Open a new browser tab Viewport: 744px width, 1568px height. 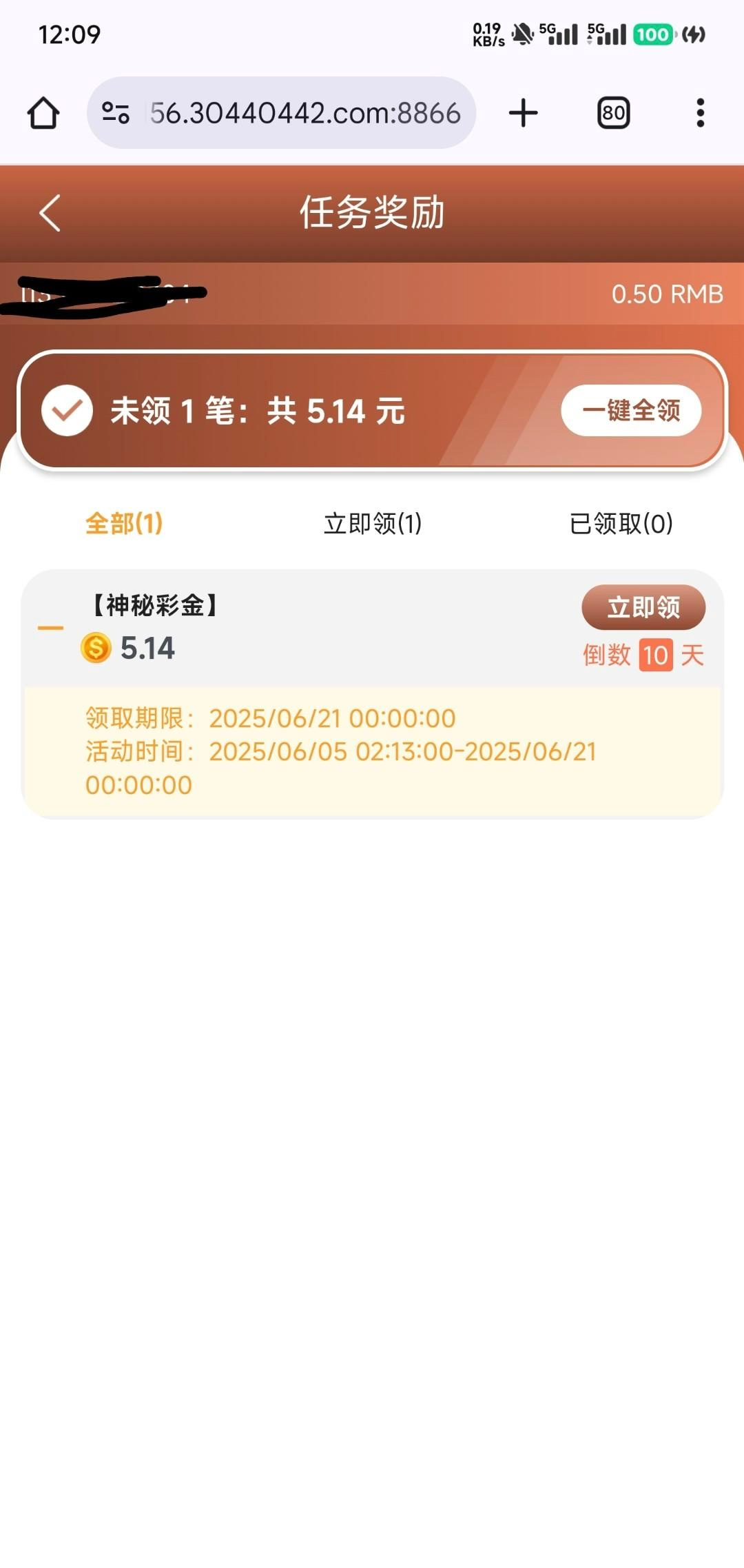pos(524,113)
